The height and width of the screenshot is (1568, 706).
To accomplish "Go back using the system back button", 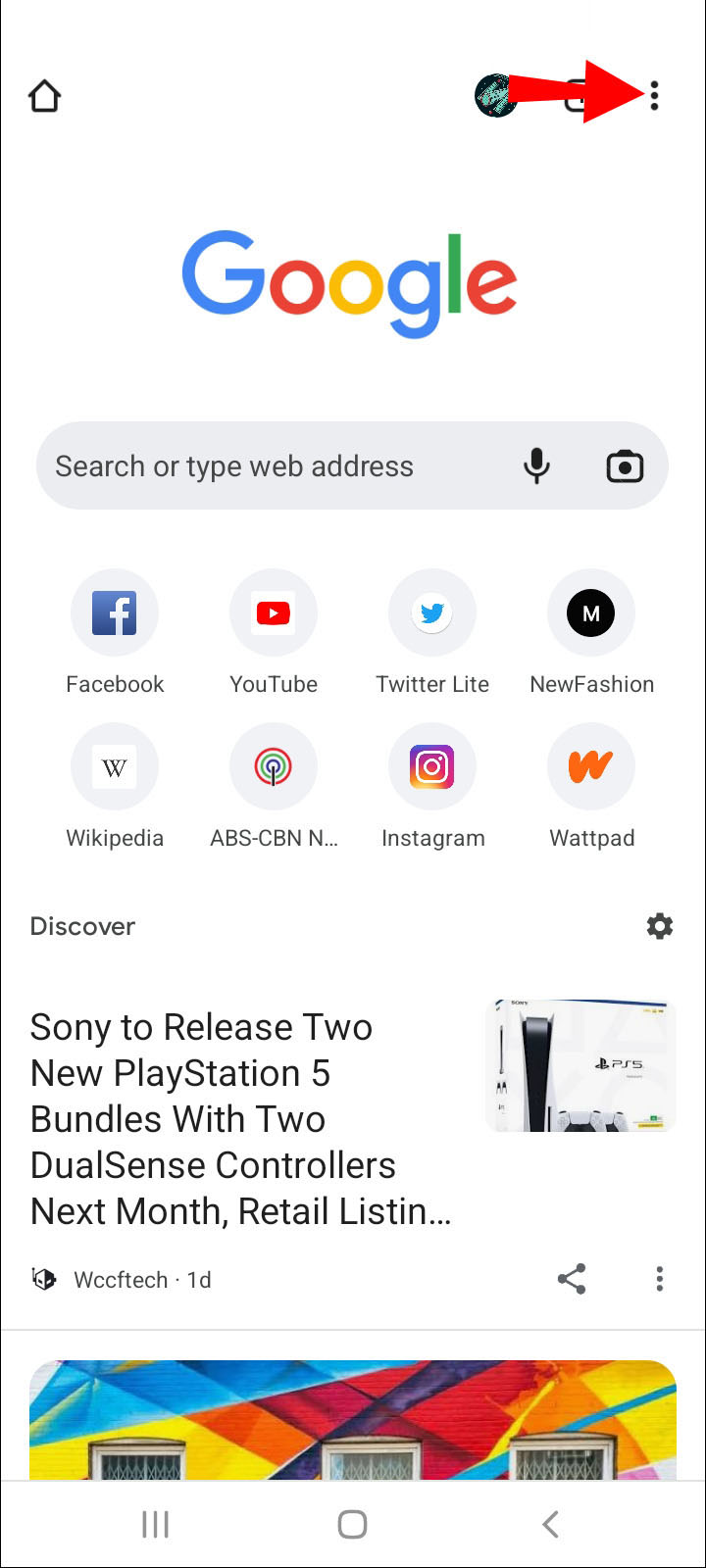I will coord(550,1524).
